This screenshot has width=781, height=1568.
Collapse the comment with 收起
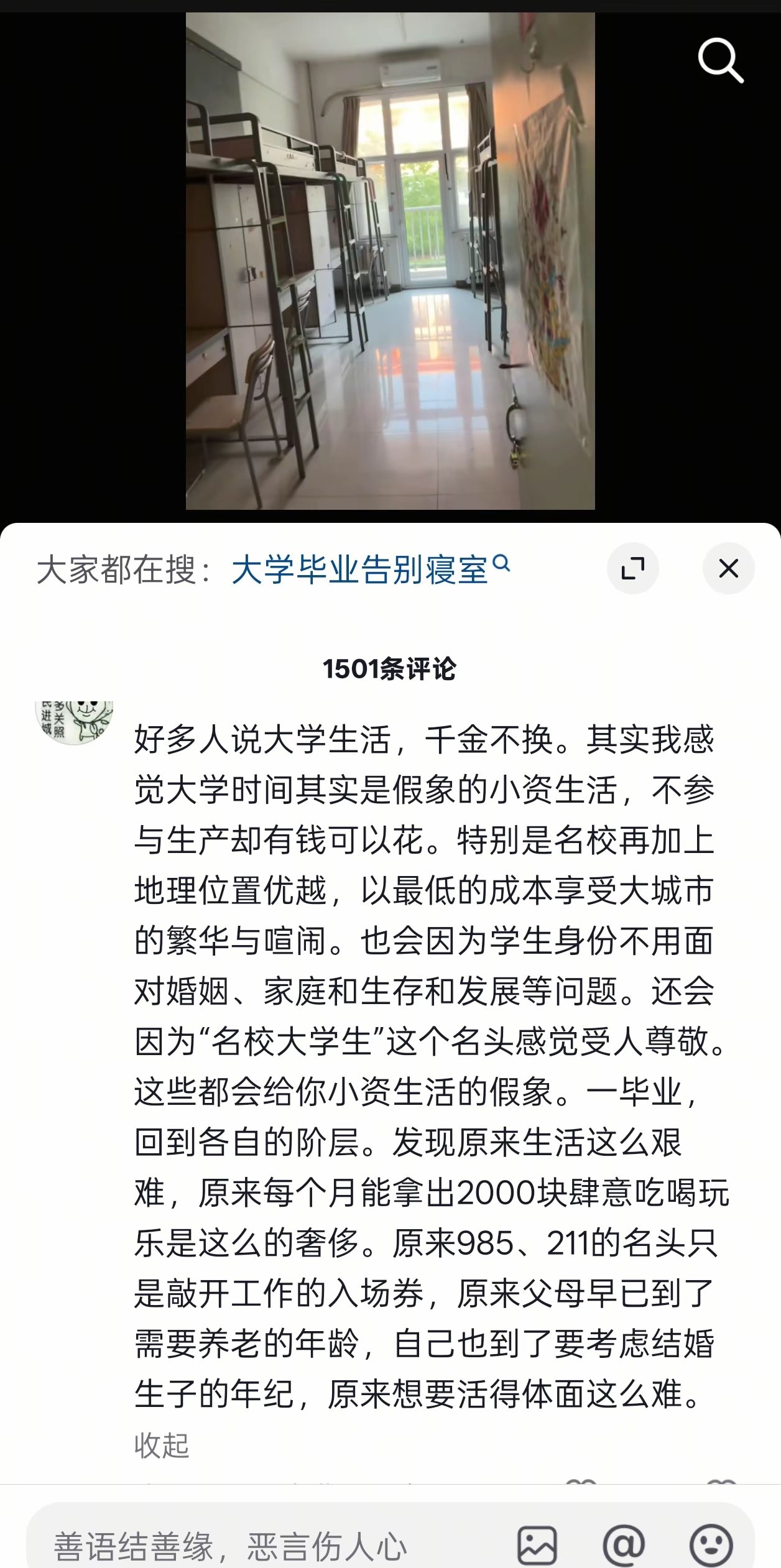pyautogui.click(x=162, y=1446)
